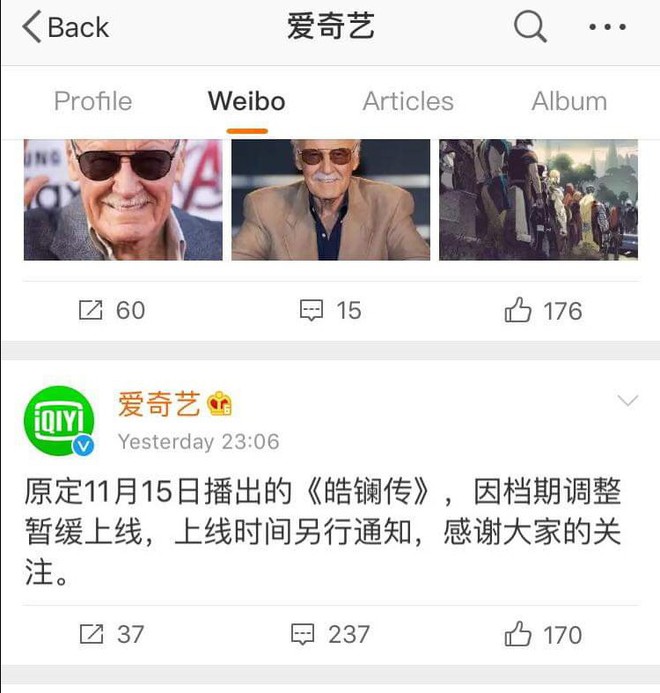This screenshot has width=660, height=693.
Task: Open the post's 15 comments
Action: click(331, 311)
